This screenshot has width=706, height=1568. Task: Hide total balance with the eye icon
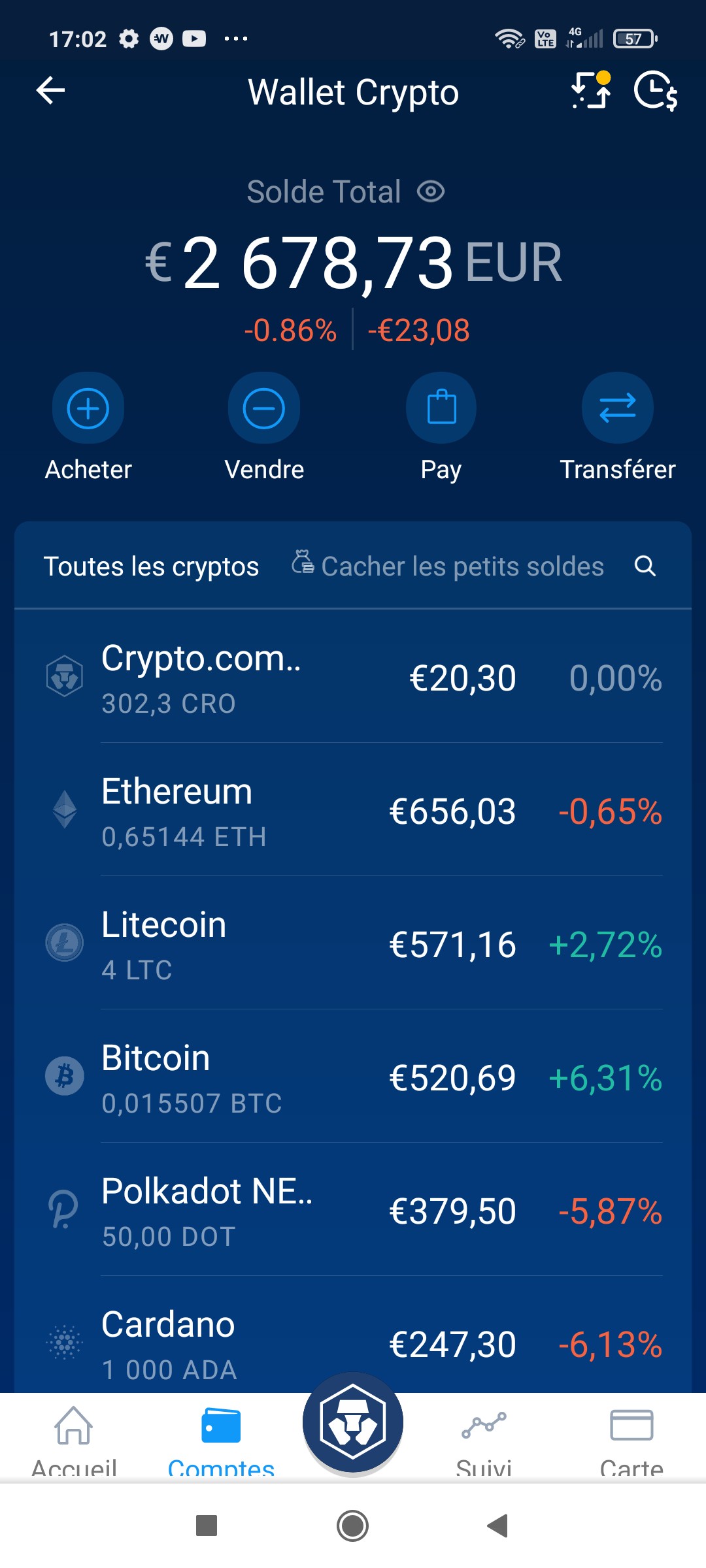(x=431, y=192)
